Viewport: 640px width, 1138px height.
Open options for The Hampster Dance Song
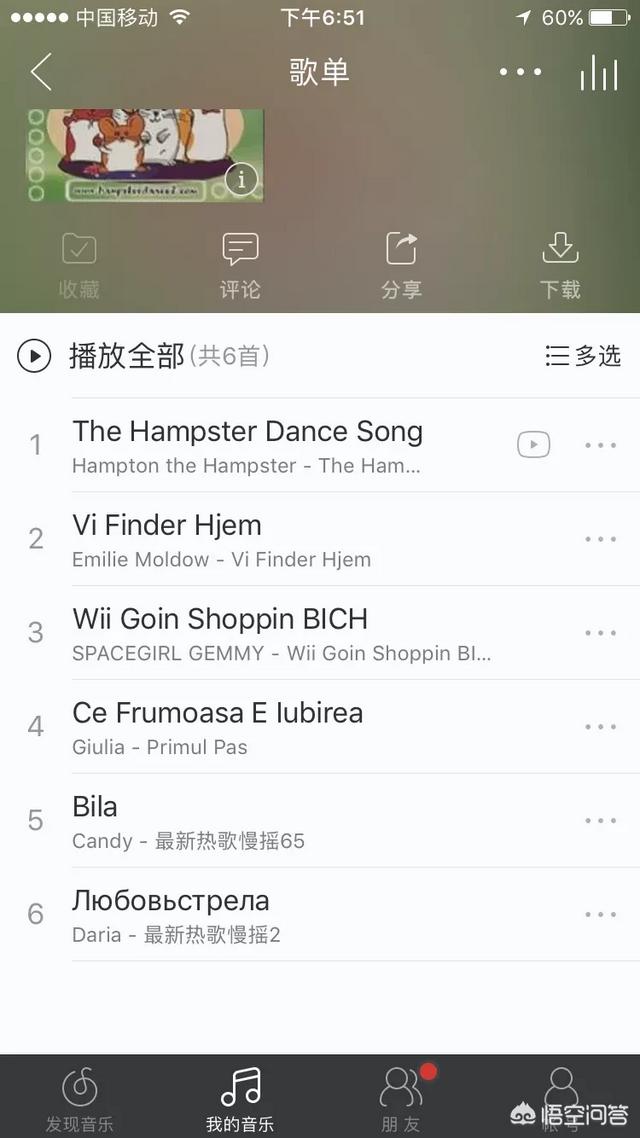600,445
